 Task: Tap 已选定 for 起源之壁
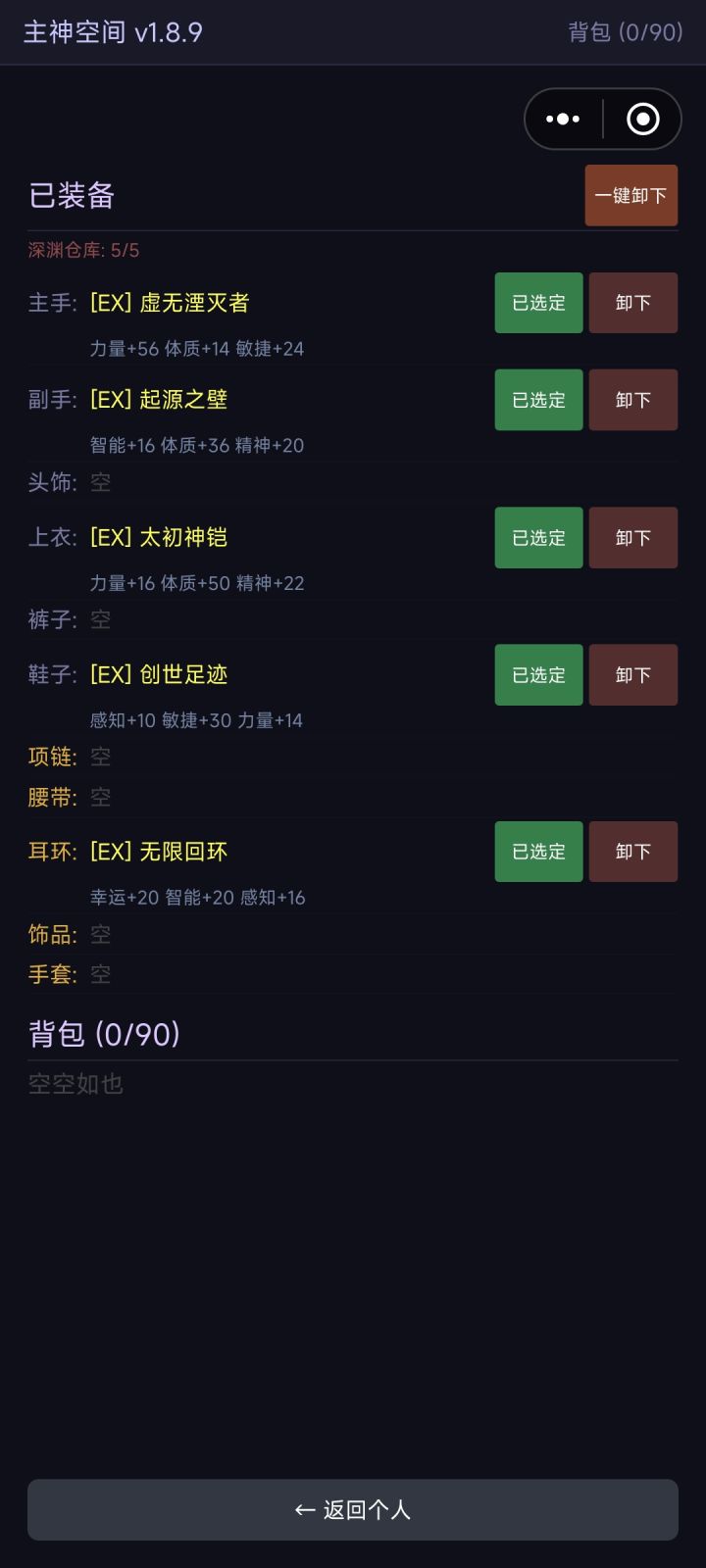538,400
